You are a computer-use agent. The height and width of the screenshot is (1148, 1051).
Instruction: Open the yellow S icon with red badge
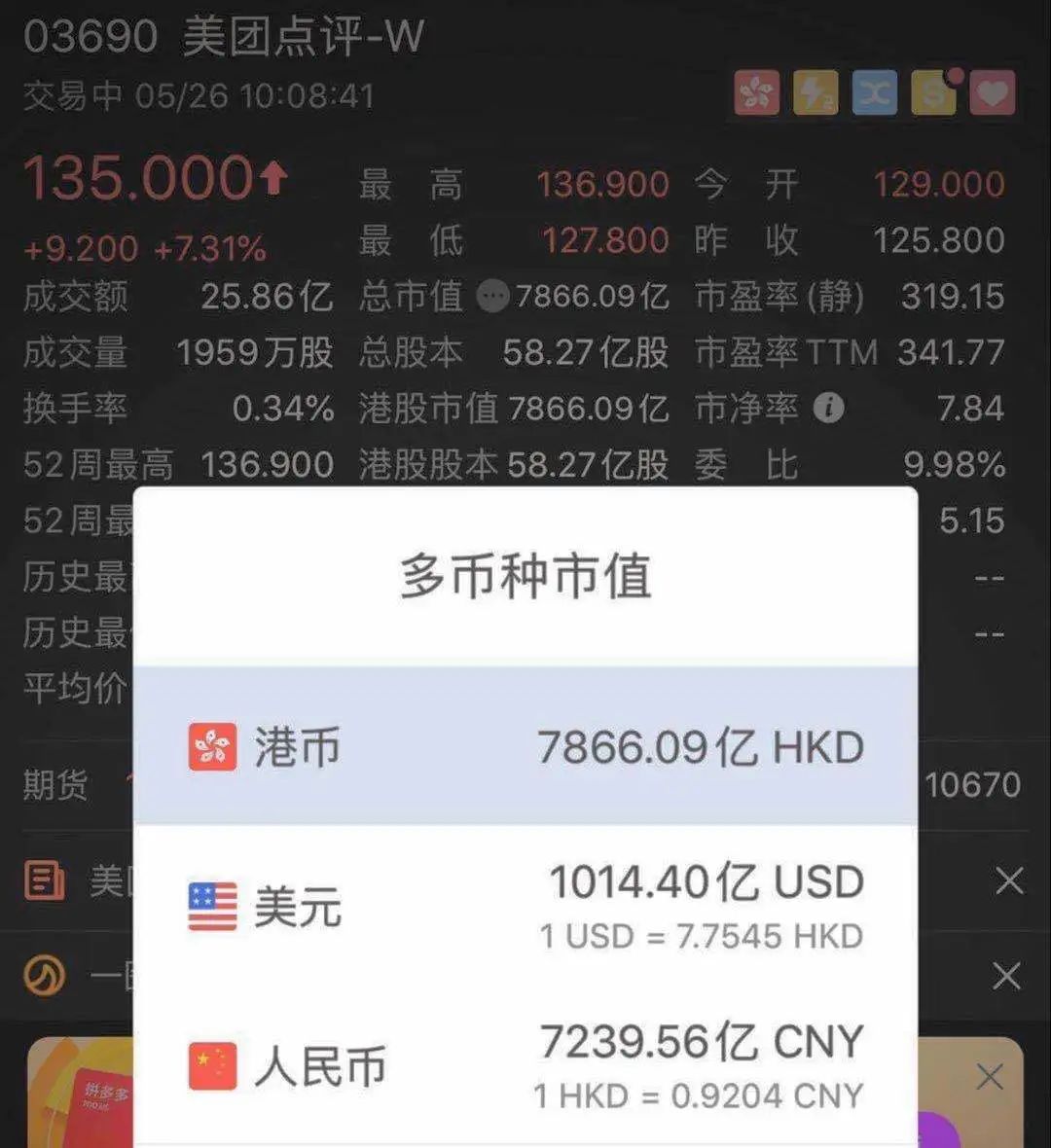934,94
